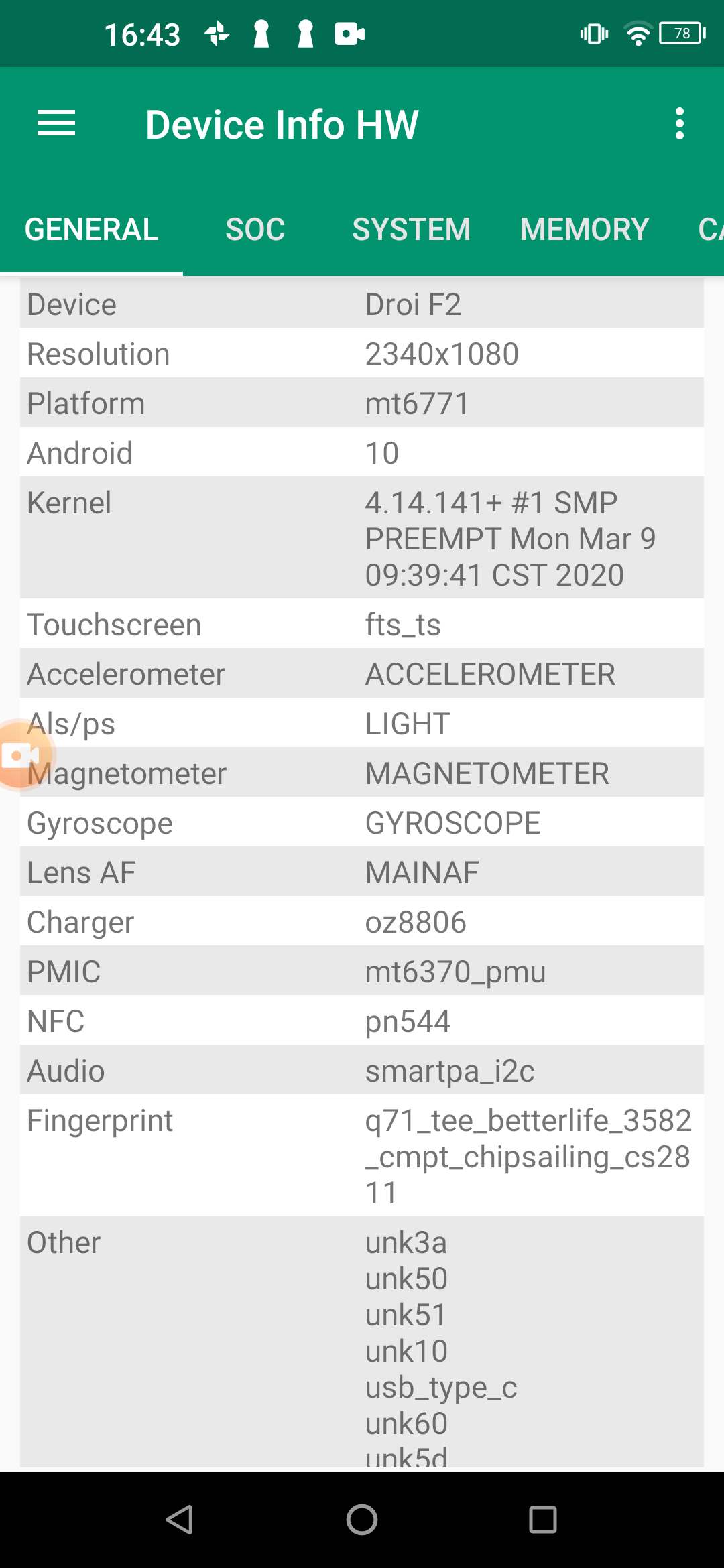This screenshot has width=724, height=1568.
Task: Switch to the SOC tab
Action: 255,230
